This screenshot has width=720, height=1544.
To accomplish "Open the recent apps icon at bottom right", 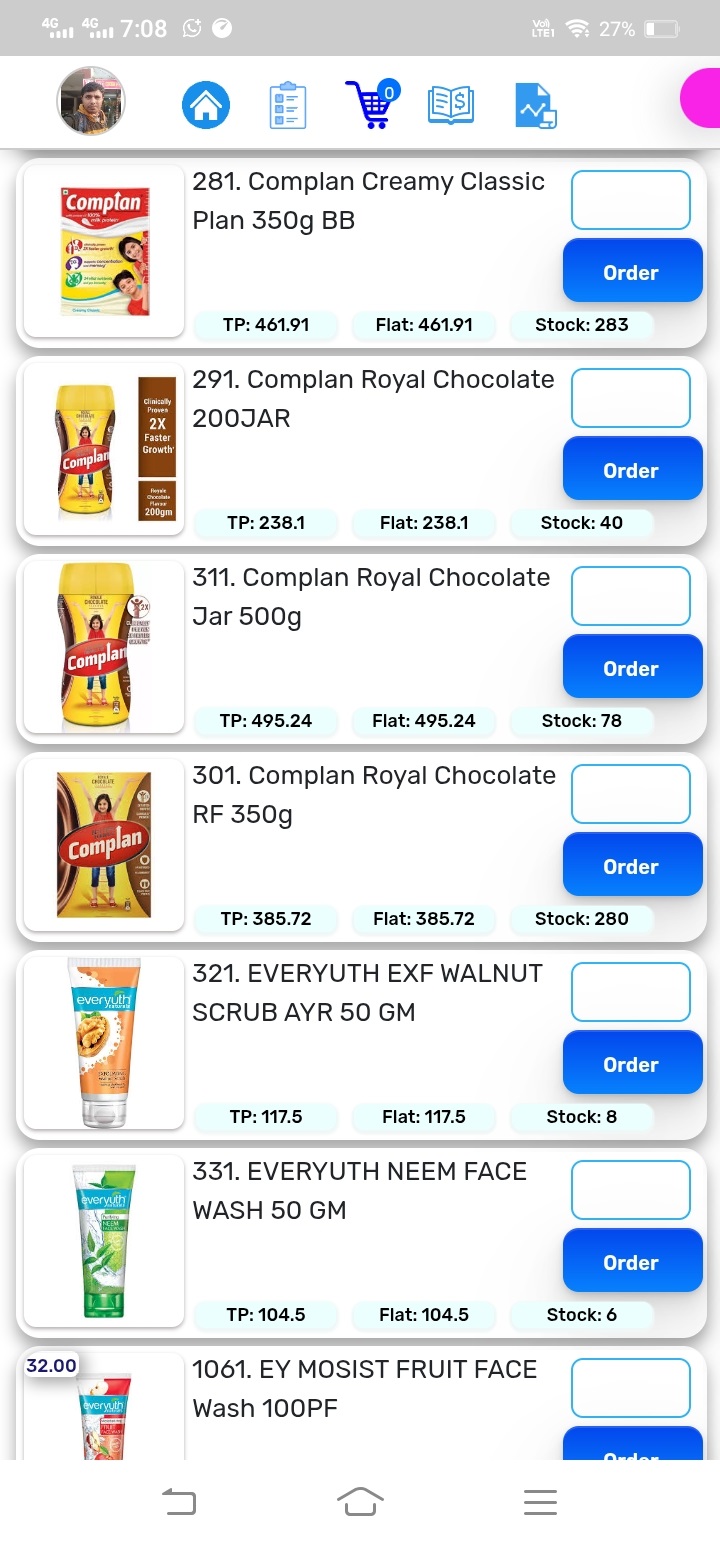I will (x=540, y=1501).
